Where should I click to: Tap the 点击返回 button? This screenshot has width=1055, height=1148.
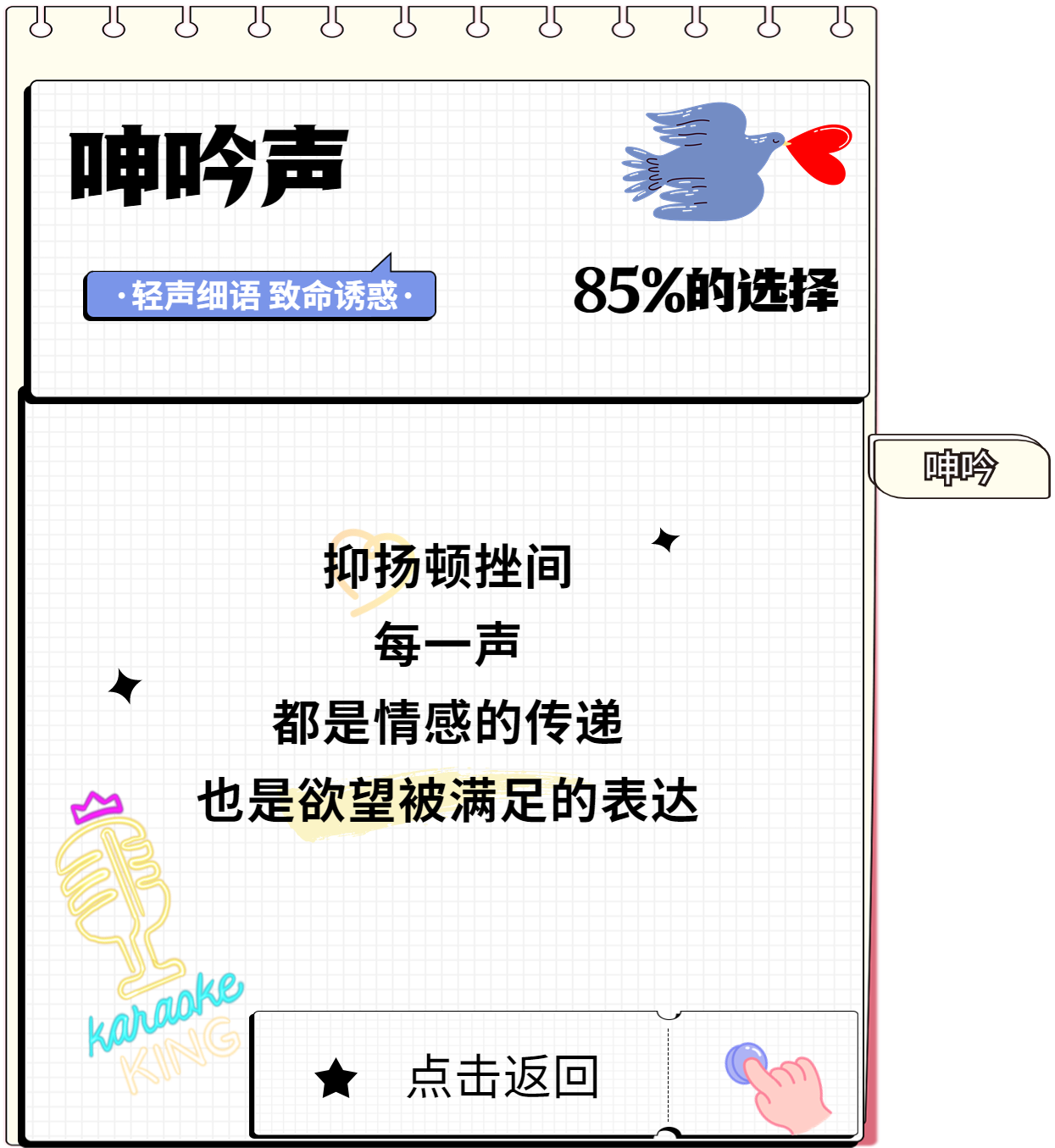pyautogui.click(x=503, y=1076)
